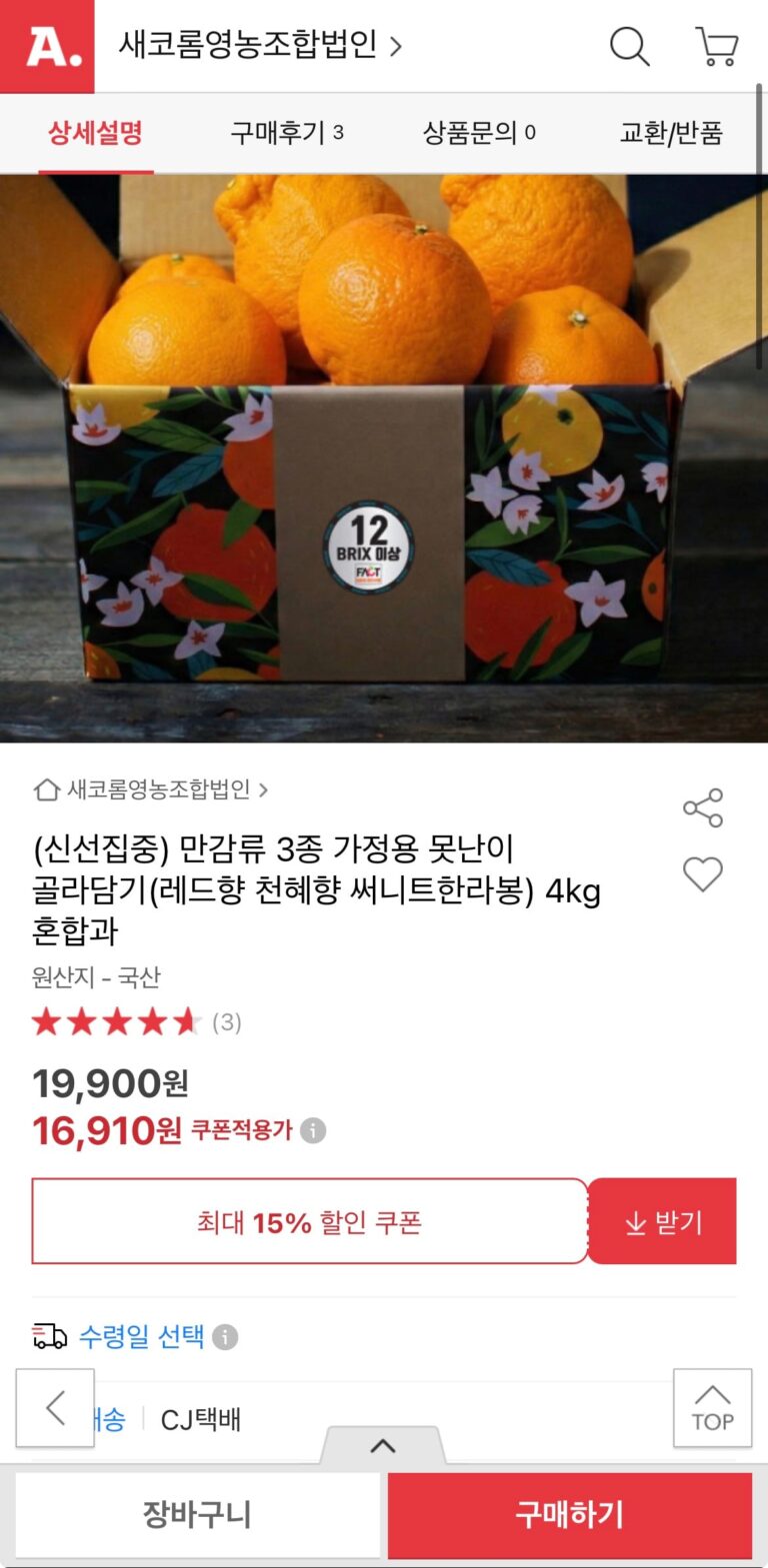
Task: Open 수령일 선택 delivery date picker
Action: click(142, 1336)
